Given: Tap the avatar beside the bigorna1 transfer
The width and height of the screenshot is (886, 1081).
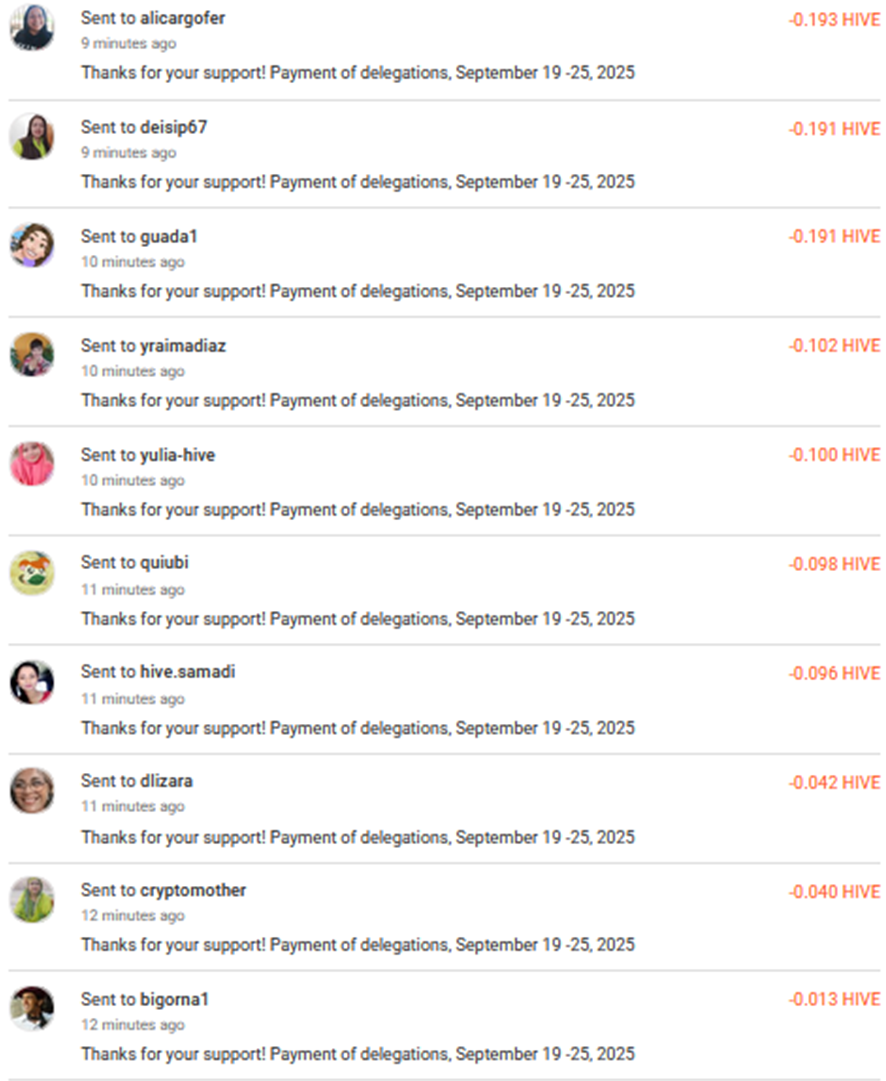Looking at the screenshot, I should click(32, 1008).
